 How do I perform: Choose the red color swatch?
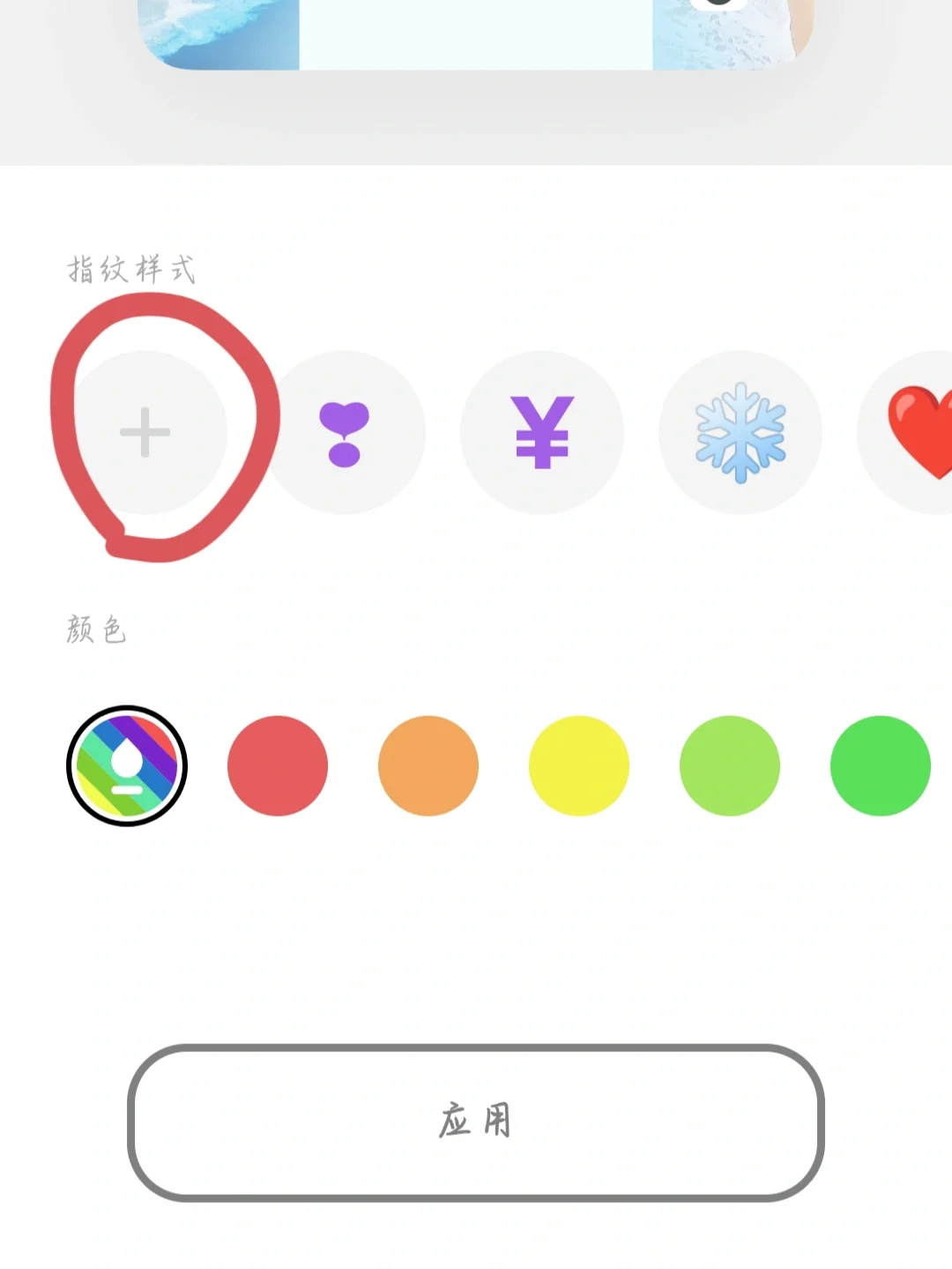coord(278,765)
